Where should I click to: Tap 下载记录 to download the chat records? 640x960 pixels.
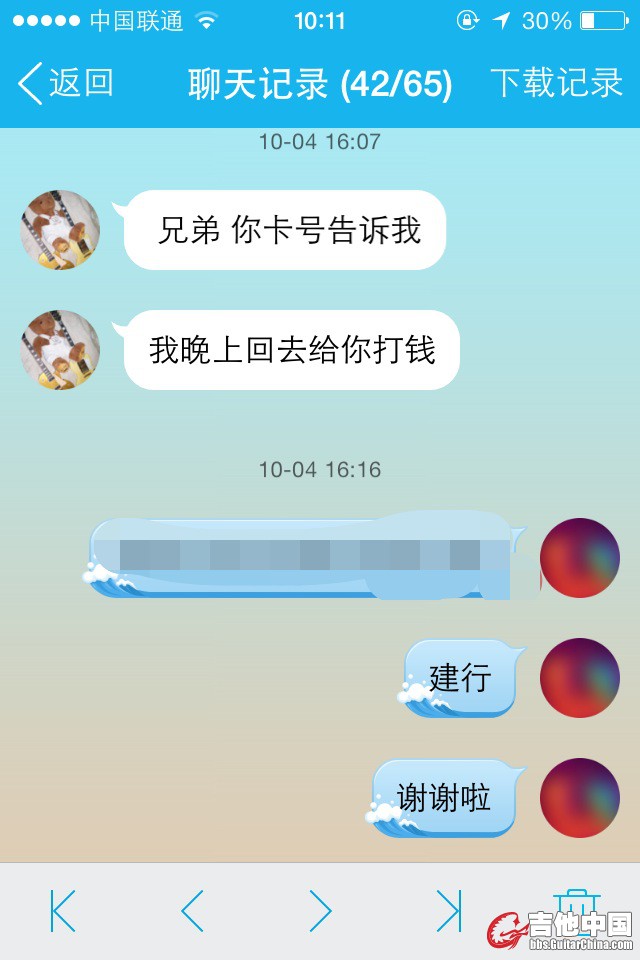(556, 84)
